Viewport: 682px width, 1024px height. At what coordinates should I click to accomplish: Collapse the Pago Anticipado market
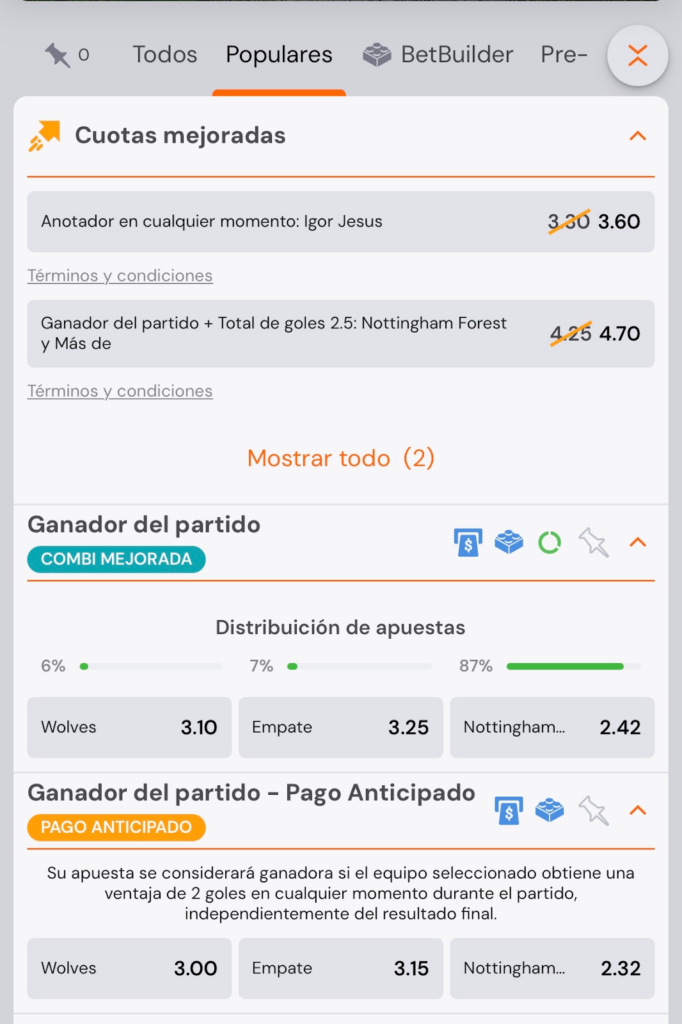[637, 810]
